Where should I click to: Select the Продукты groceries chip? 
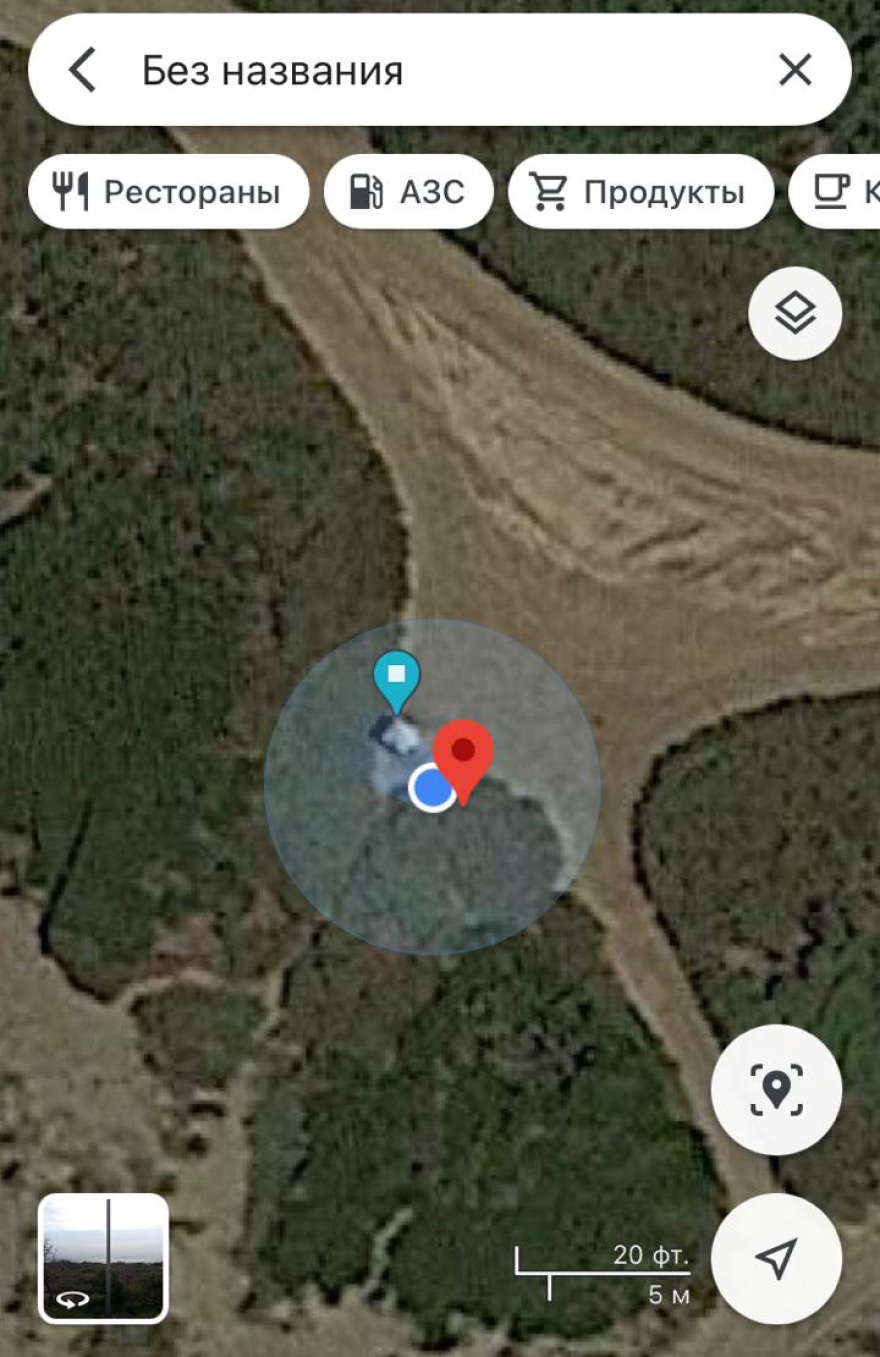[641, 192]
